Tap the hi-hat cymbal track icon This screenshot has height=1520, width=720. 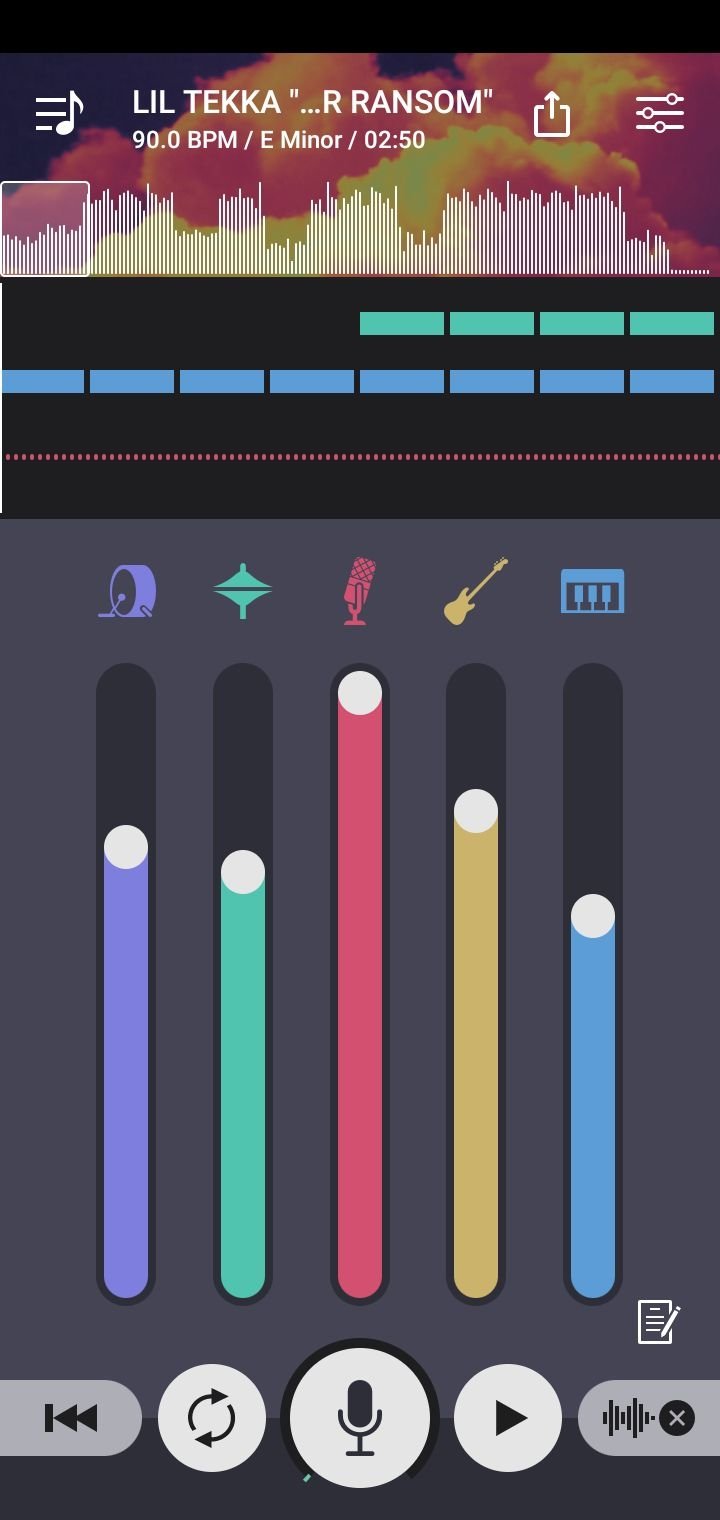click(242, 591)
